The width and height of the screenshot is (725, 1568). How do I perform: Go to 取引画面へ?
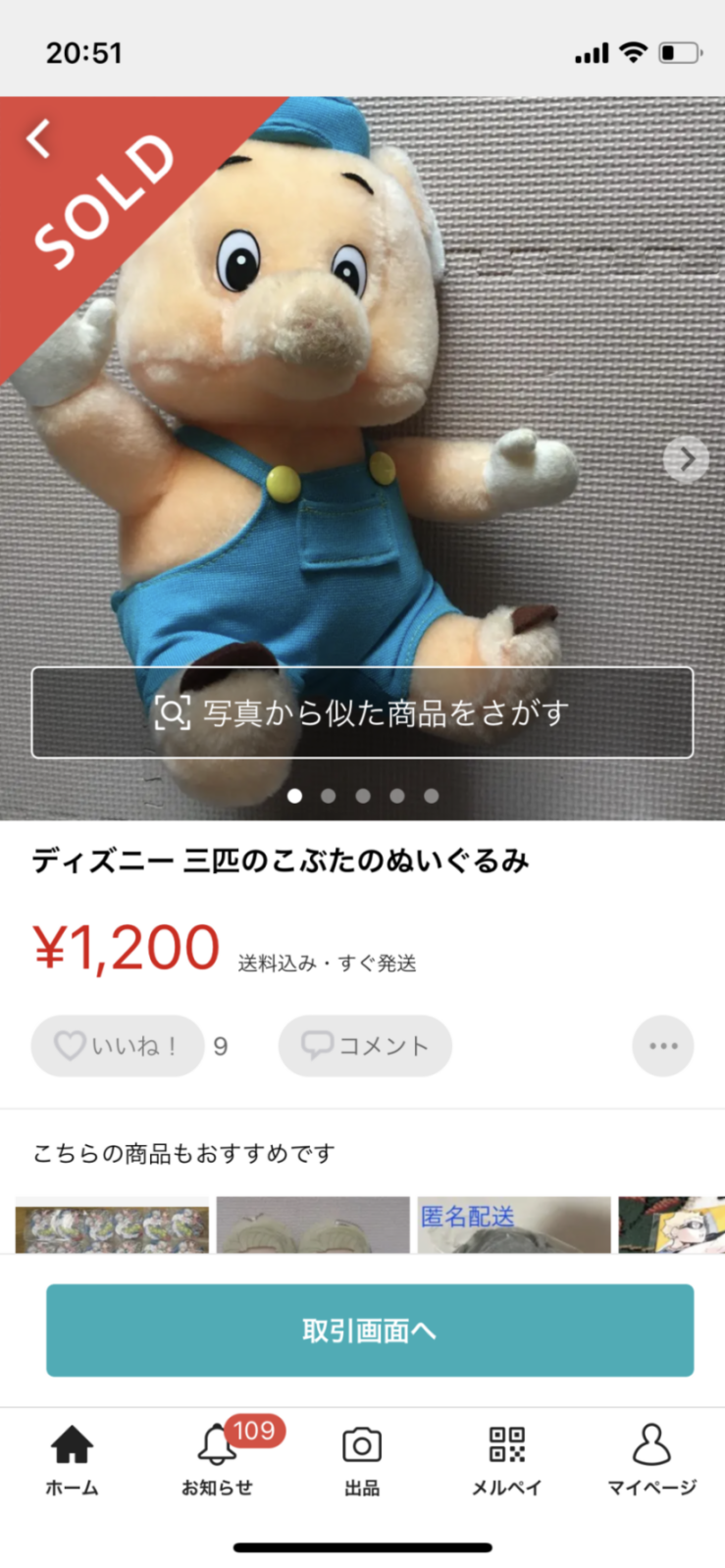[x=370, y=1330]
